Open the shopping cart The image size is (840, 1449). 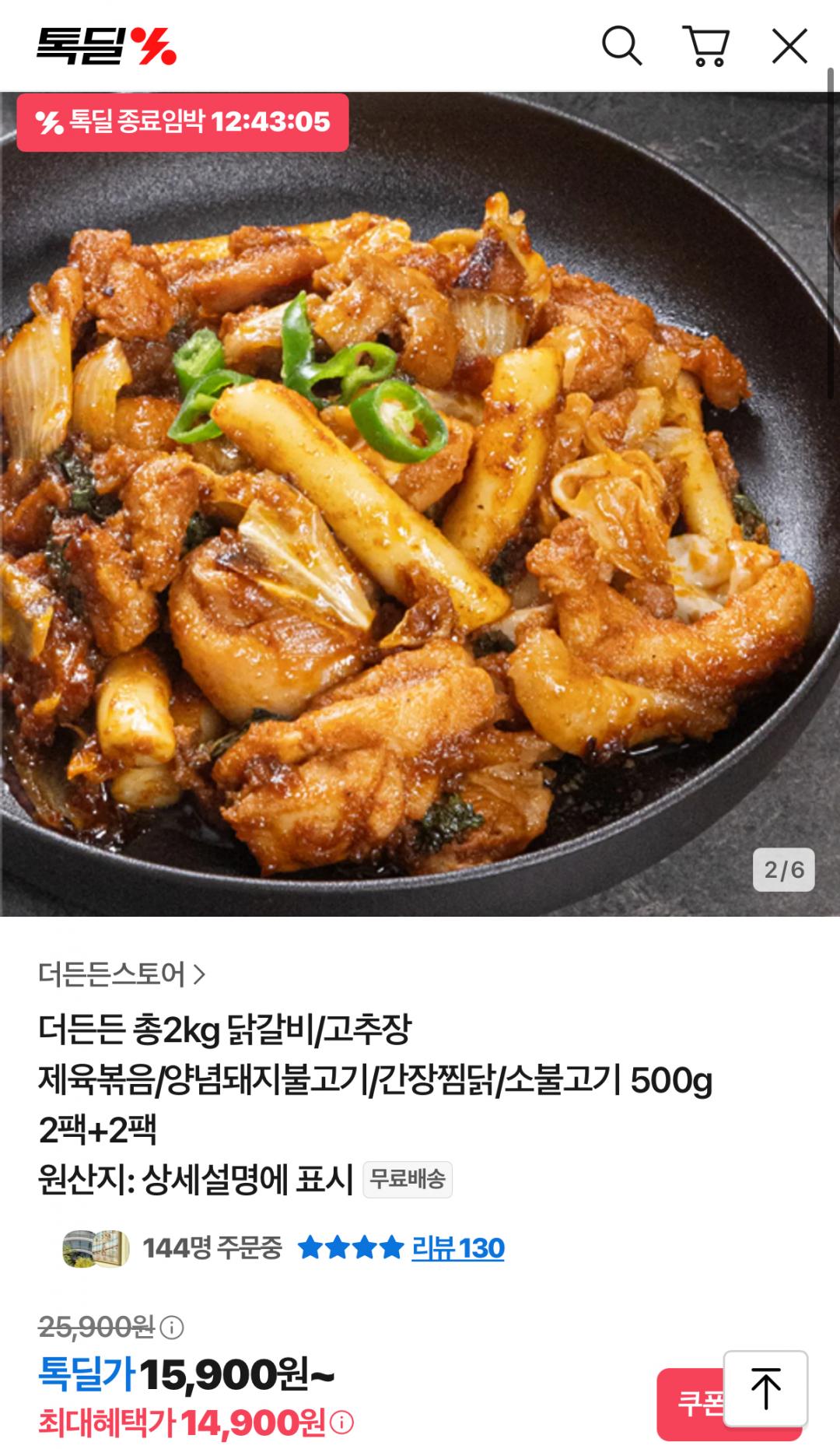pos(706,47)
